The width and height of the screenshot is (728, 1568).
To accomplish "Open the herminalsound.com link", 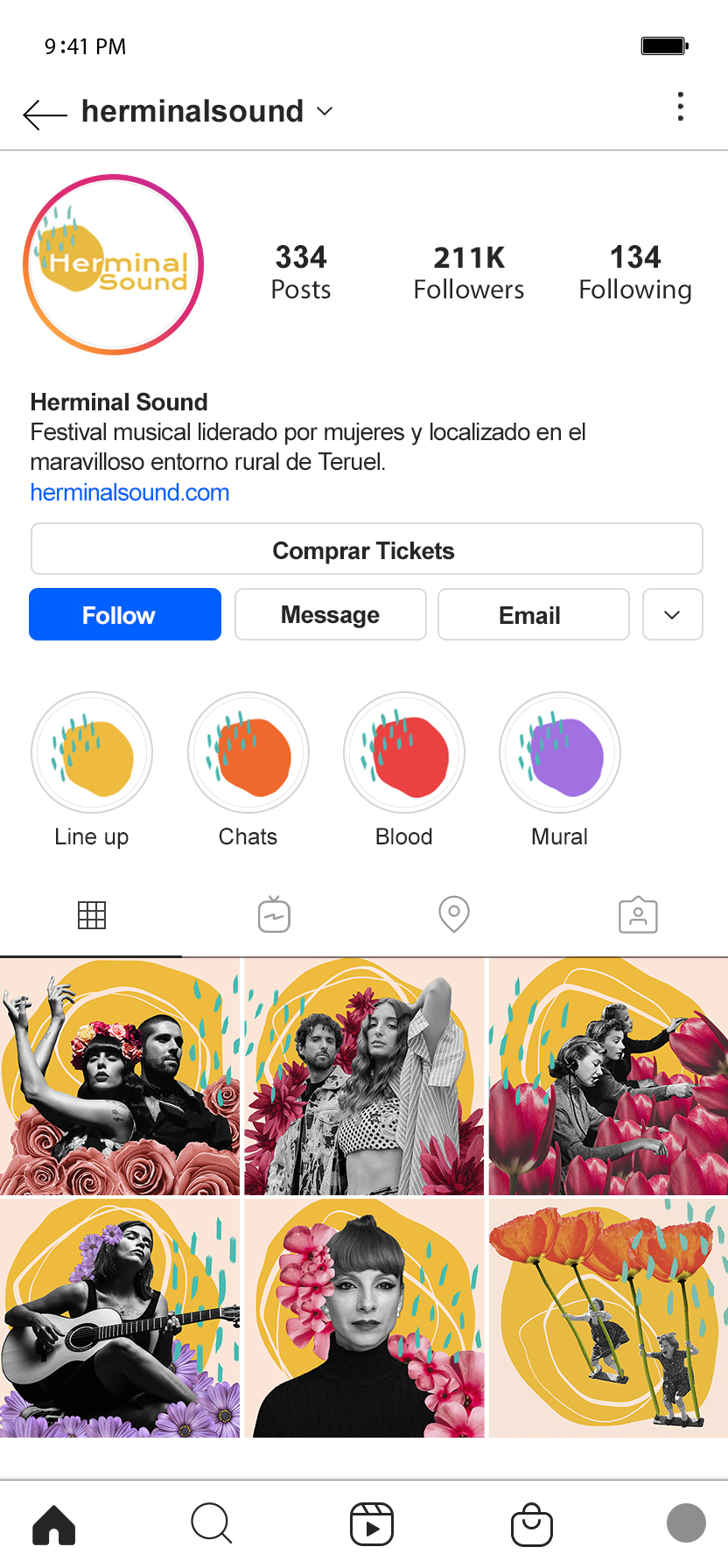I will pos(129,493).
